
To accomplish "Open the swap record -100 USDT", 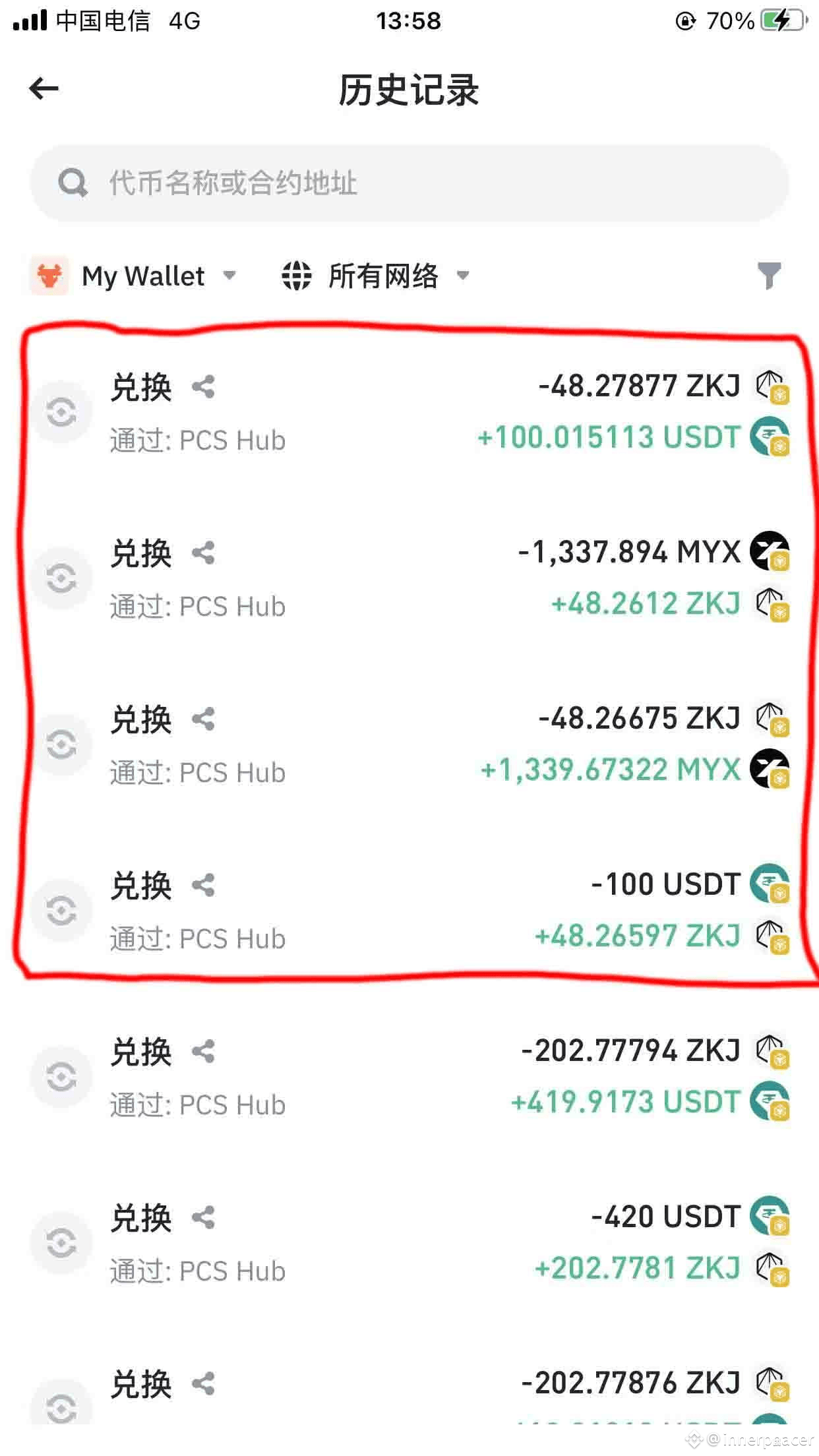I will coord(409,911).
